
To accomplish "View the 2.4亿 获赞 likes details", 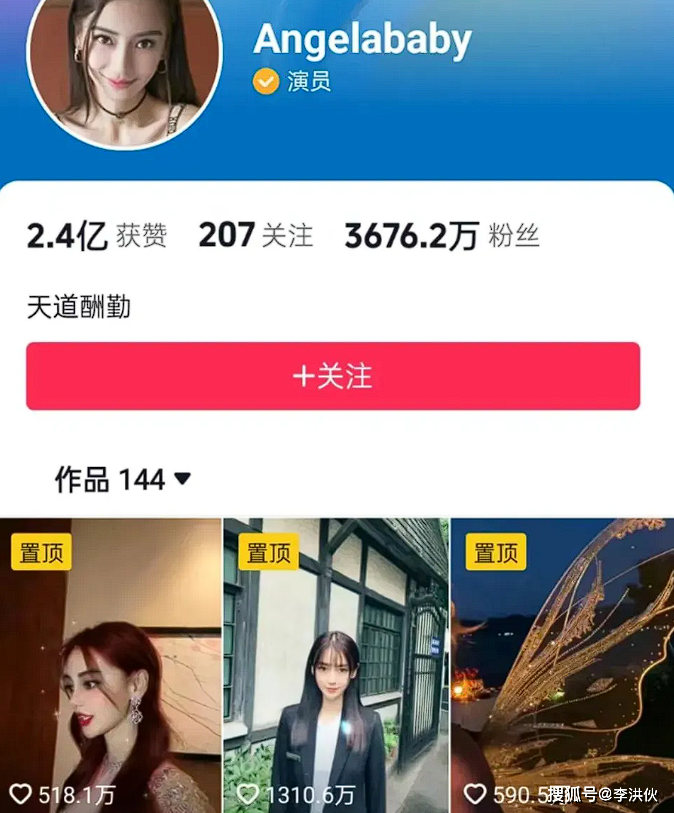I will [96, 236].
